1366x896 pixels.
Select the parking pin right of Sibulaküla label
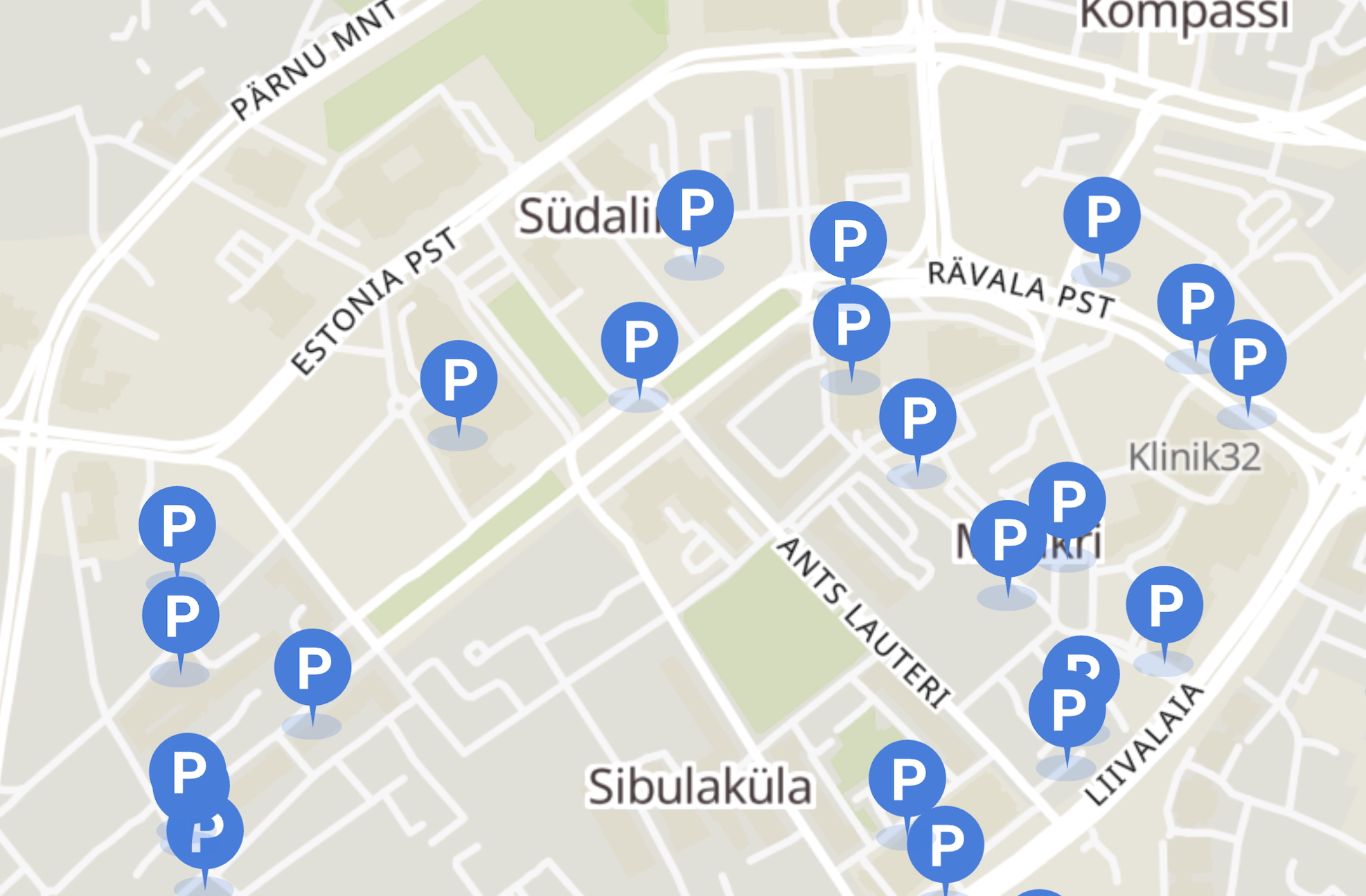(x=907, y=778)
